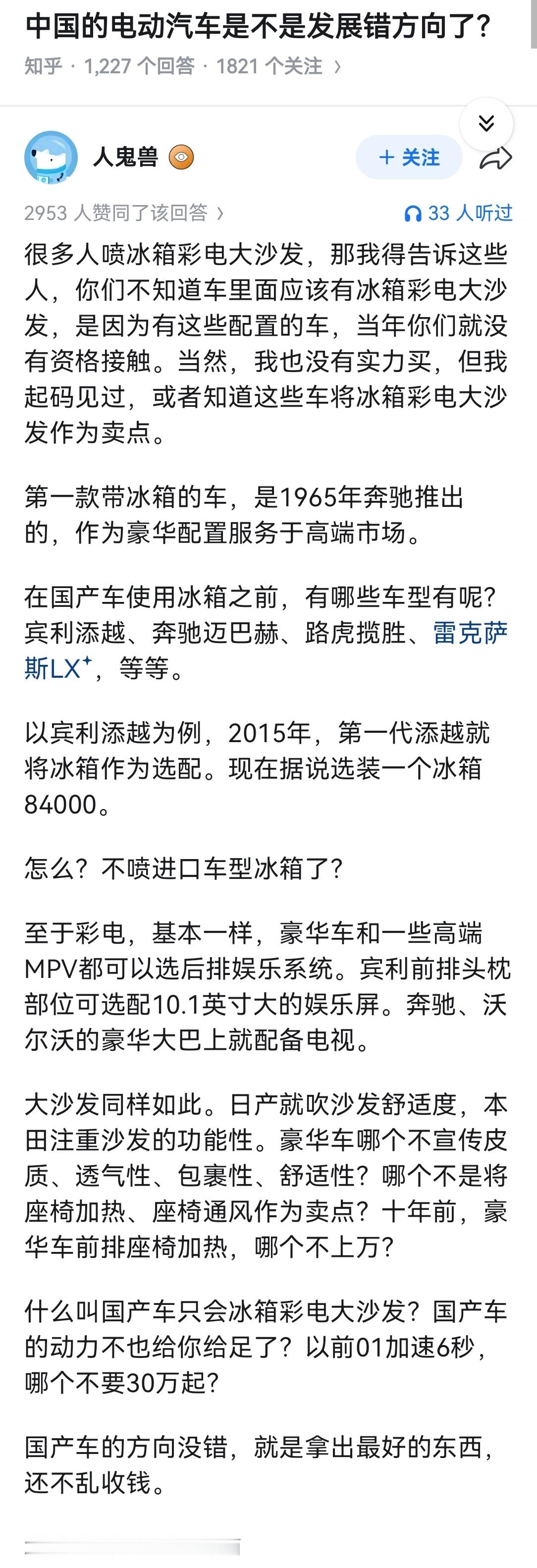Open answerer name 人鬼兽
This screenshot has width=537, height=1568.
point(127,157)
